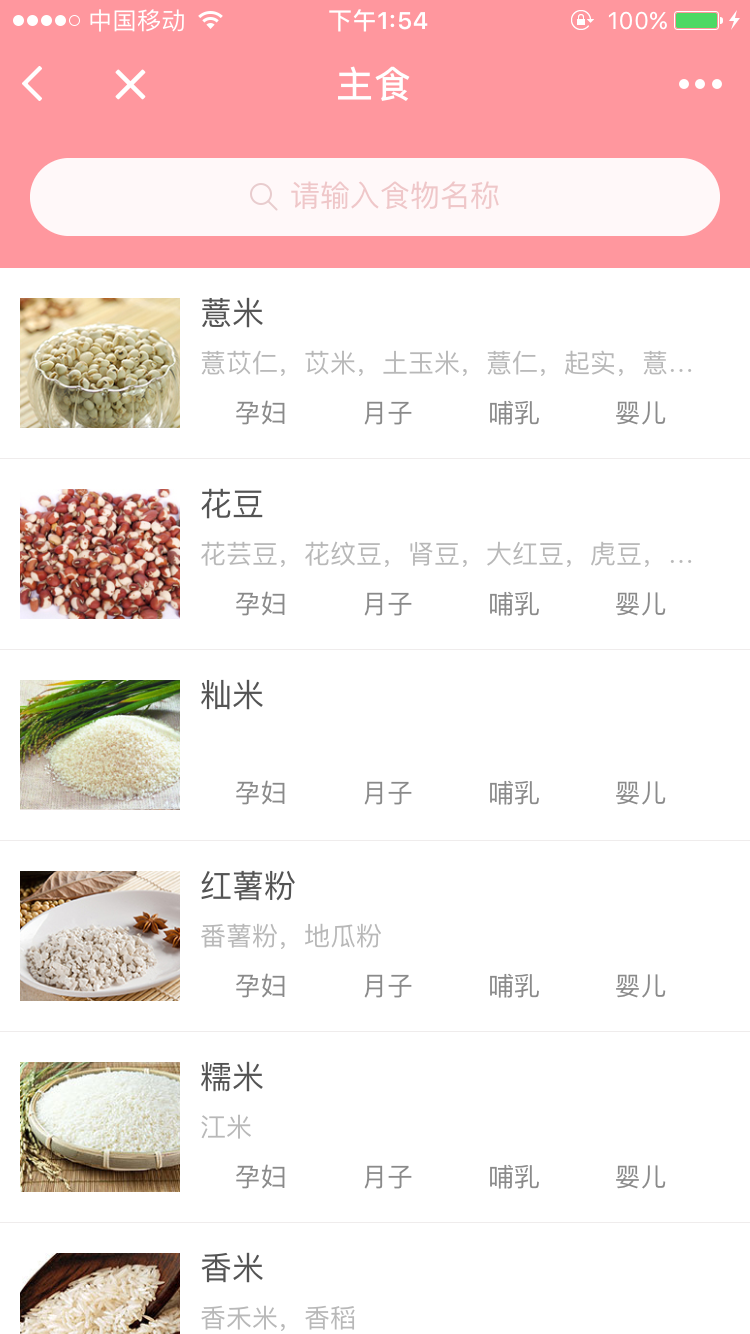Tap the food name search field
Image resolution: width=750 pixels, height=1334 pixels.
tap(375, 197)
